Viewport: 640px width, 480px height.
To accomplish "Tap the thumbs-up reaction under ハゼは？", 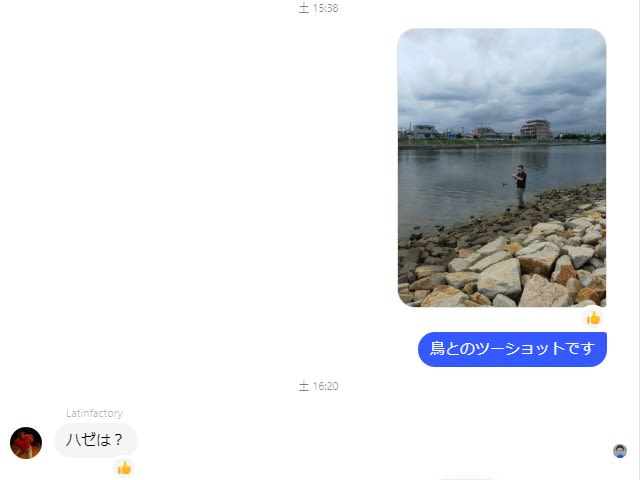I will point(124,467).
